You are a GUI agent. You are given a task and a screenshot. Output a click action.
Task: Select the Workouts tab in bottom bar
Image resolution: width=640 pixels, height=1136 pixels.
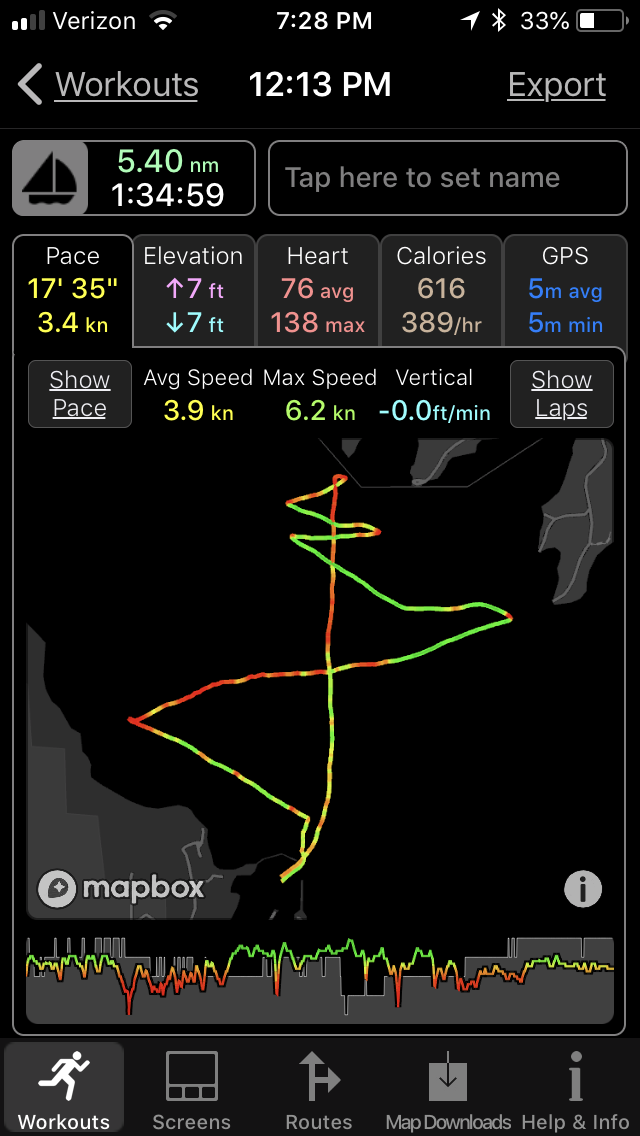coord(64,1089)
